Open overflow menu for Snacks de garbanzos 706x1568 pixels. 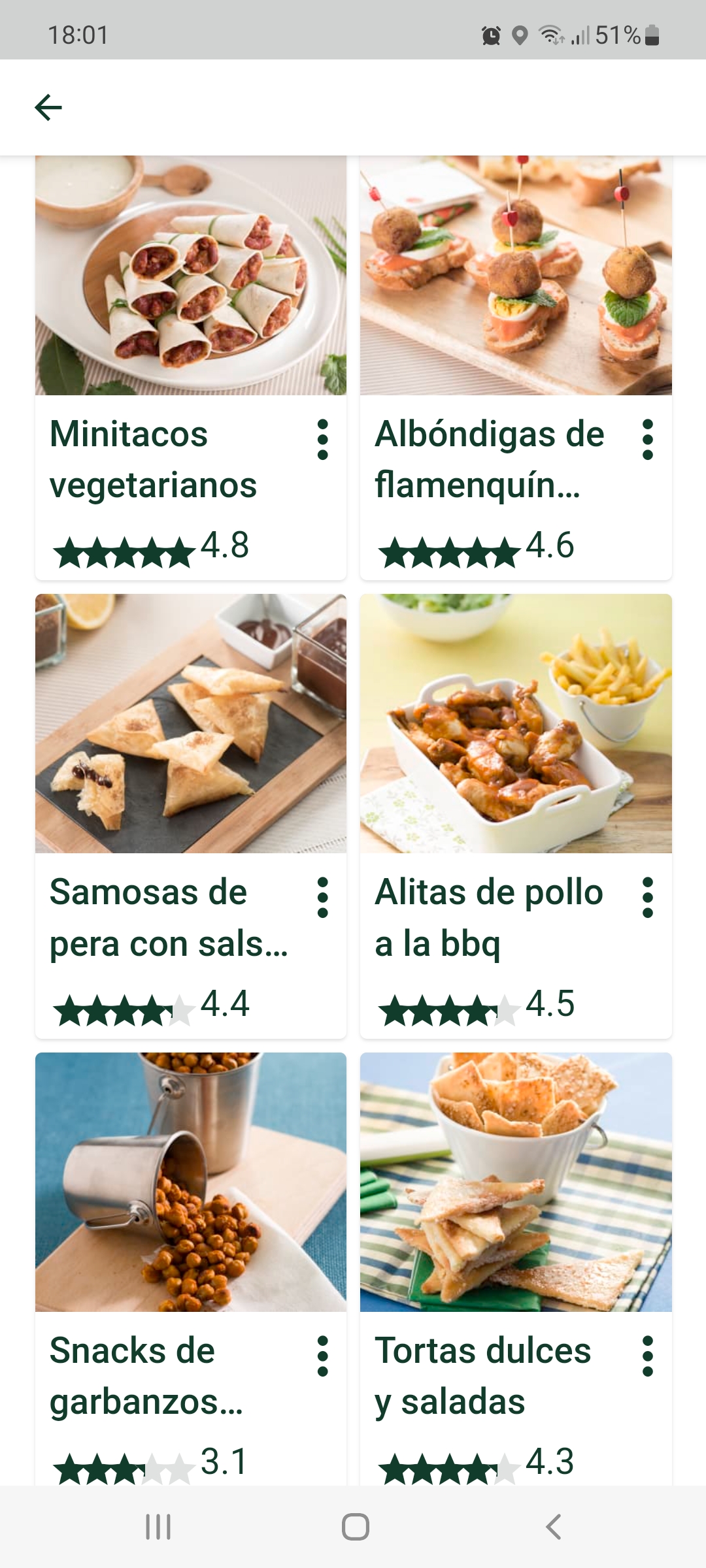pos(322,1356)
